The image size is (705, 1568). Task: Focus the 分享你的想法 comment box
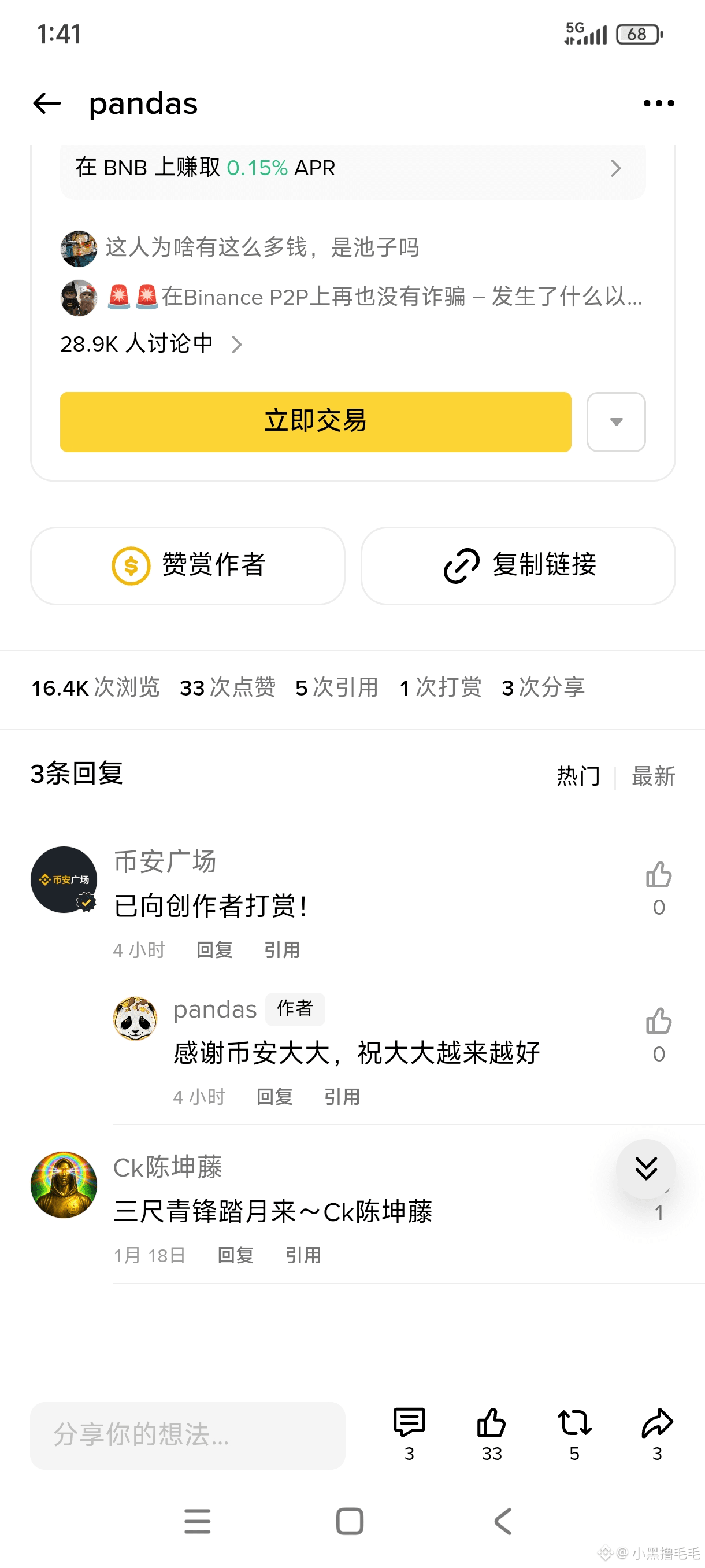(x=187, y=1434)
